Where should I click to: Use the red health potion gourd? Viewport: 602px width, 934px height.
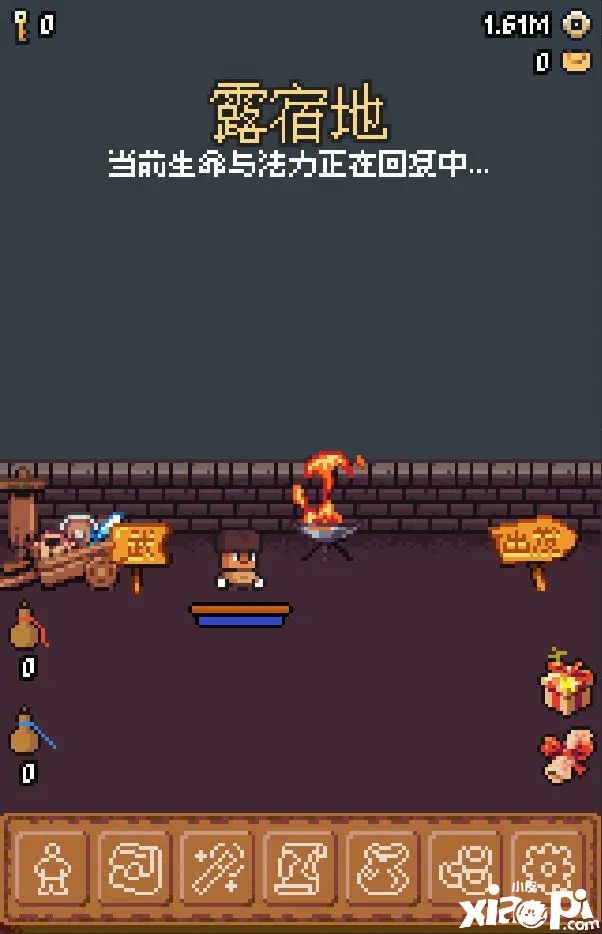pos(28,630)
